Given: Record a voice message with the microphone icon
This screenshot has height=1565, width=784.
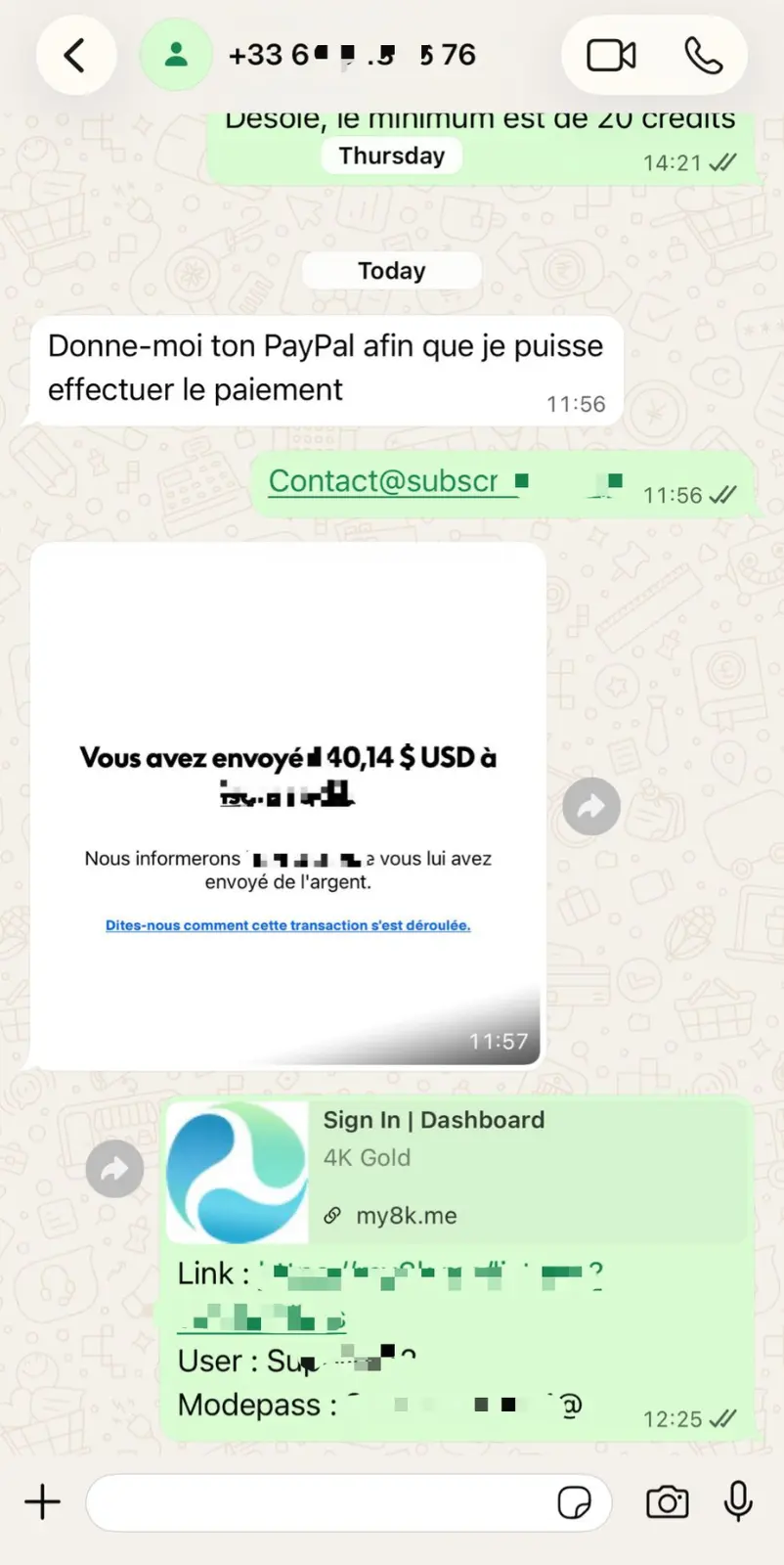Looking at the screenshot, I should pos(738,1502).
